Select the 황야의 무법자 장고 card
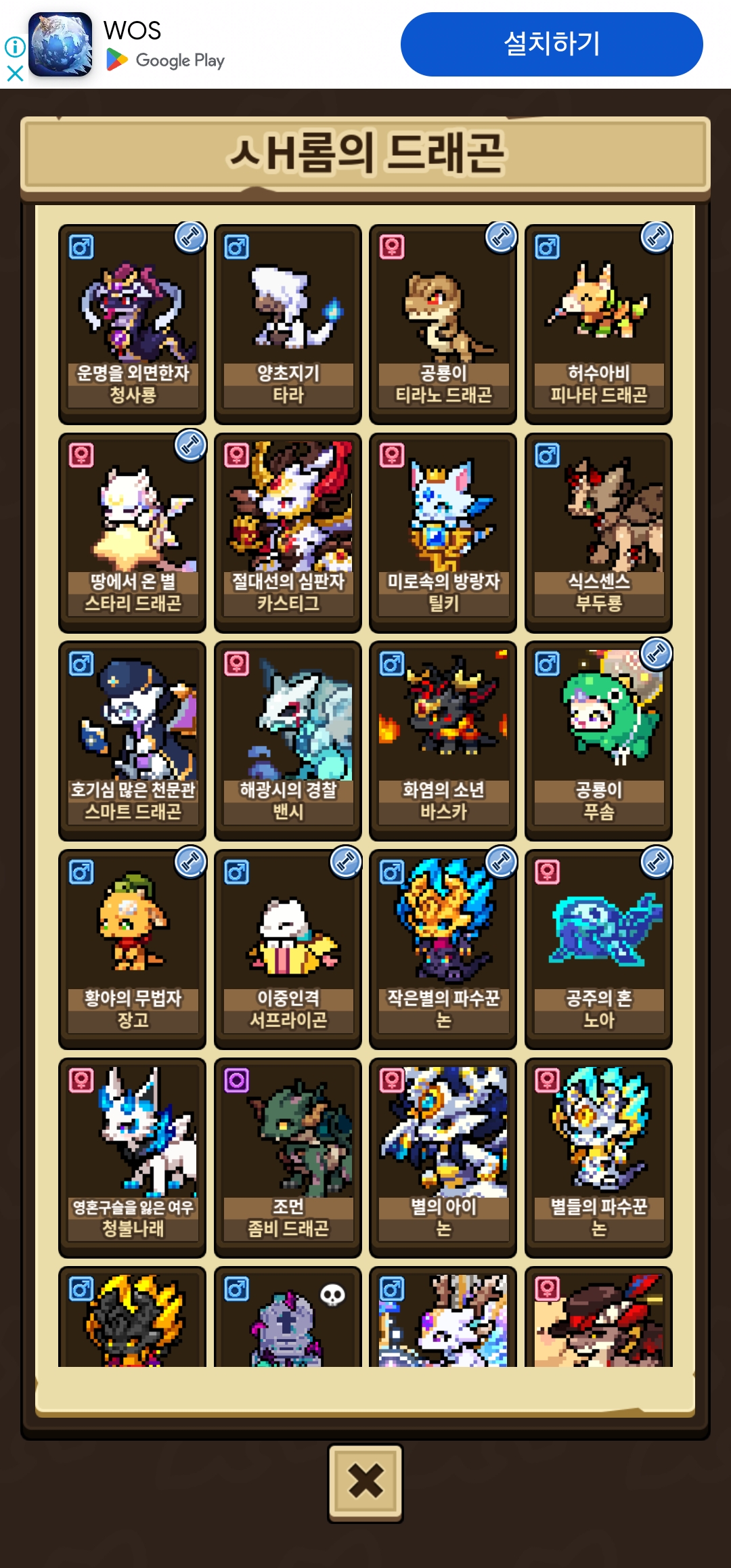The width and height of the screenshot is (731, 1568). 133,950
